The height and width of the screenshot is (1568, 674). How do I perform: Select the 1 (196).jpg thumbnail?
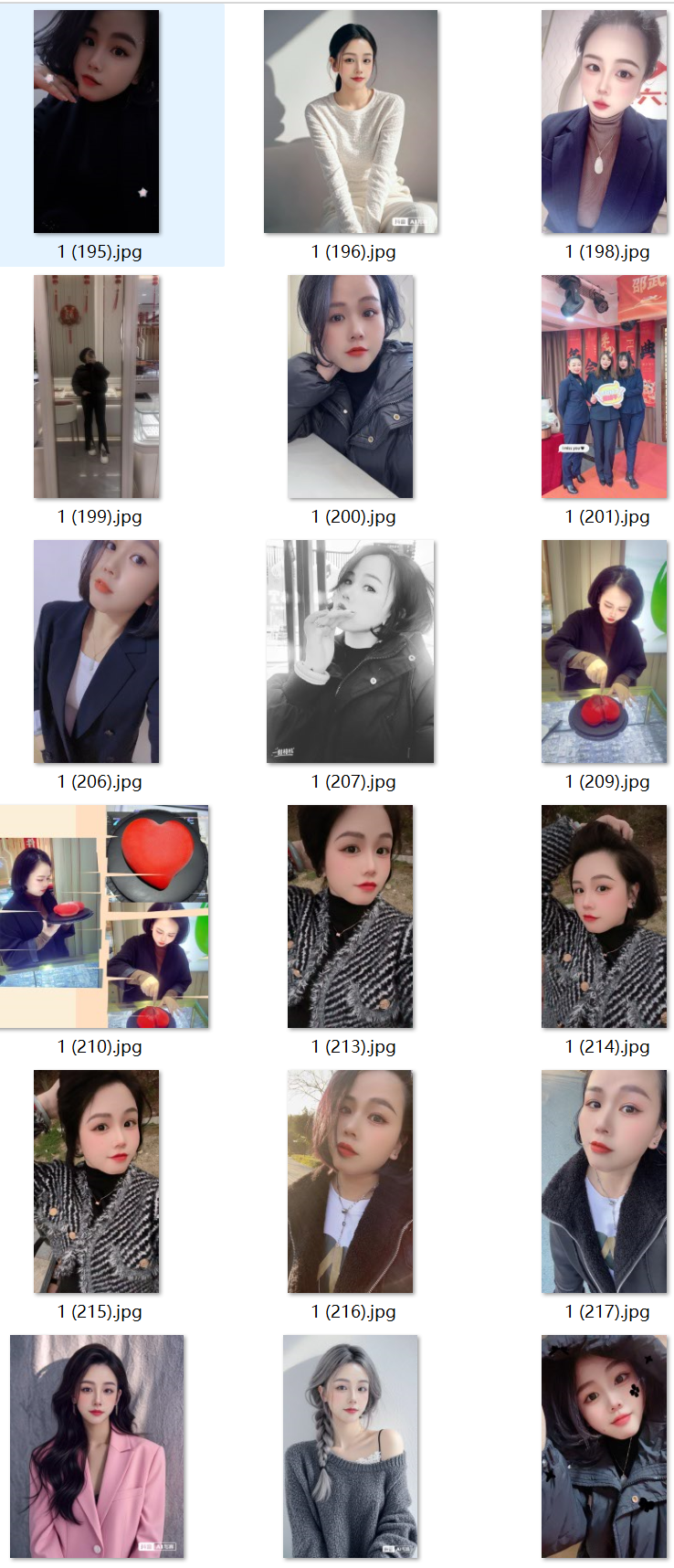[351, 122]
